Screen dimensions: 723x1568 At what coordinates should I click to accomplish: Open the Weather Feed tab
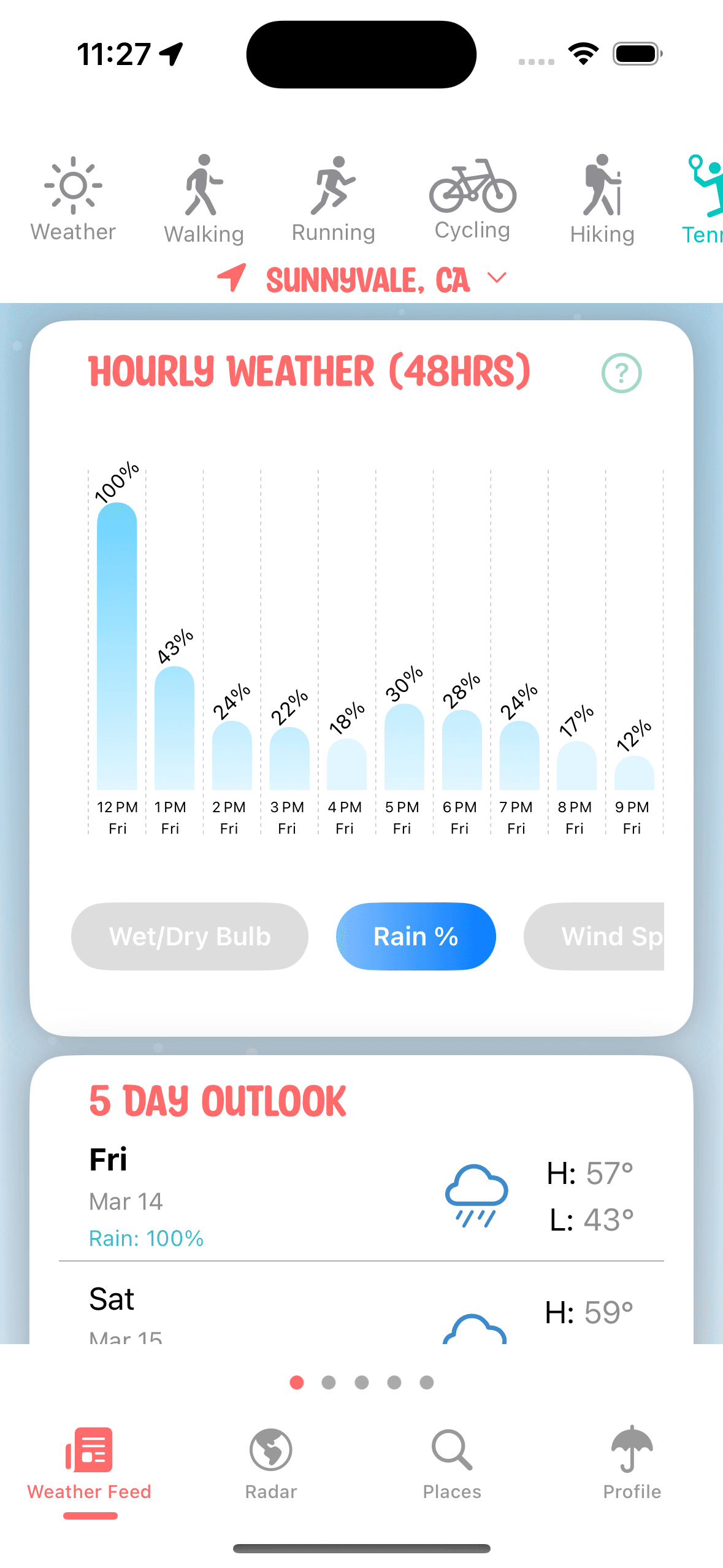(90, 1465)
